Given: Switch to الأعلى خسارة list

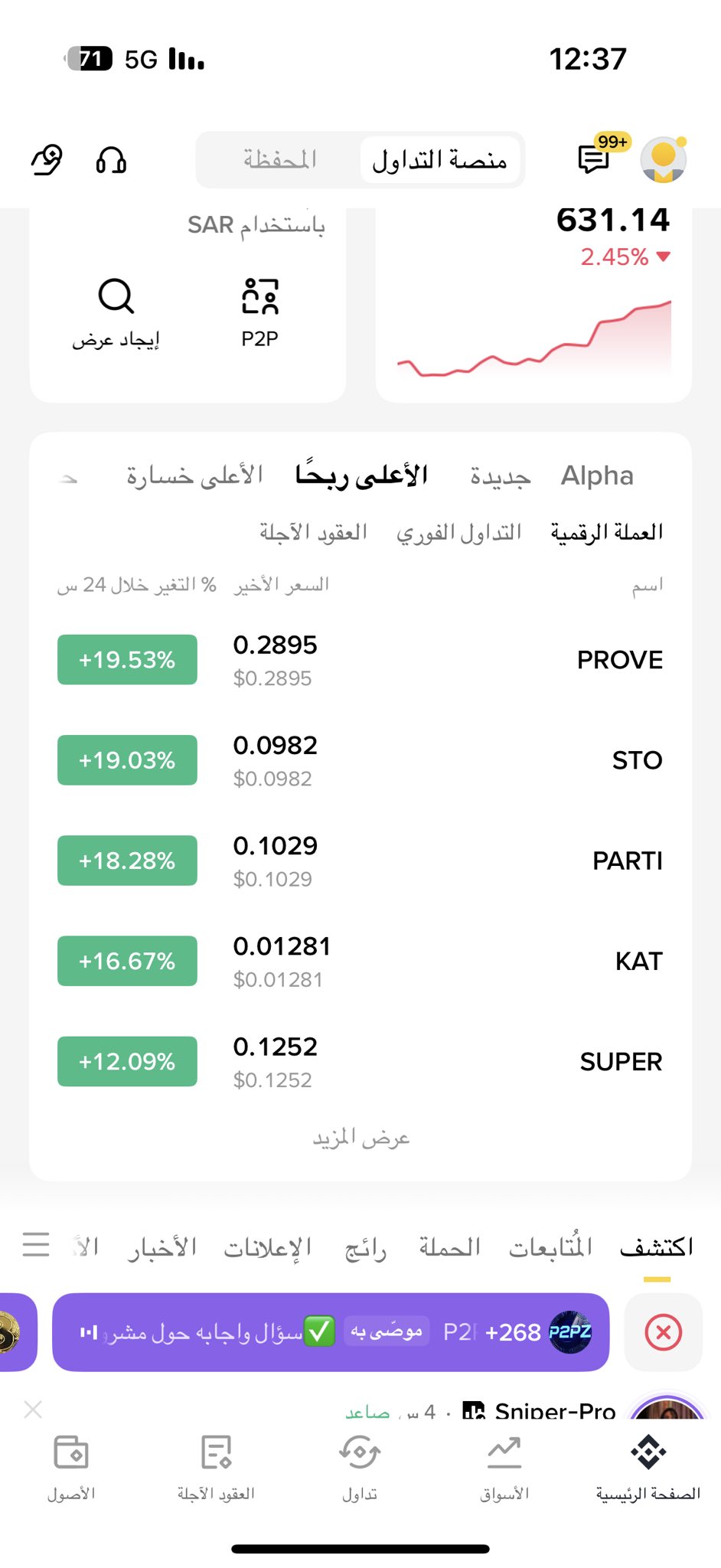Looking at the screenshot, I should pos(194,475).
